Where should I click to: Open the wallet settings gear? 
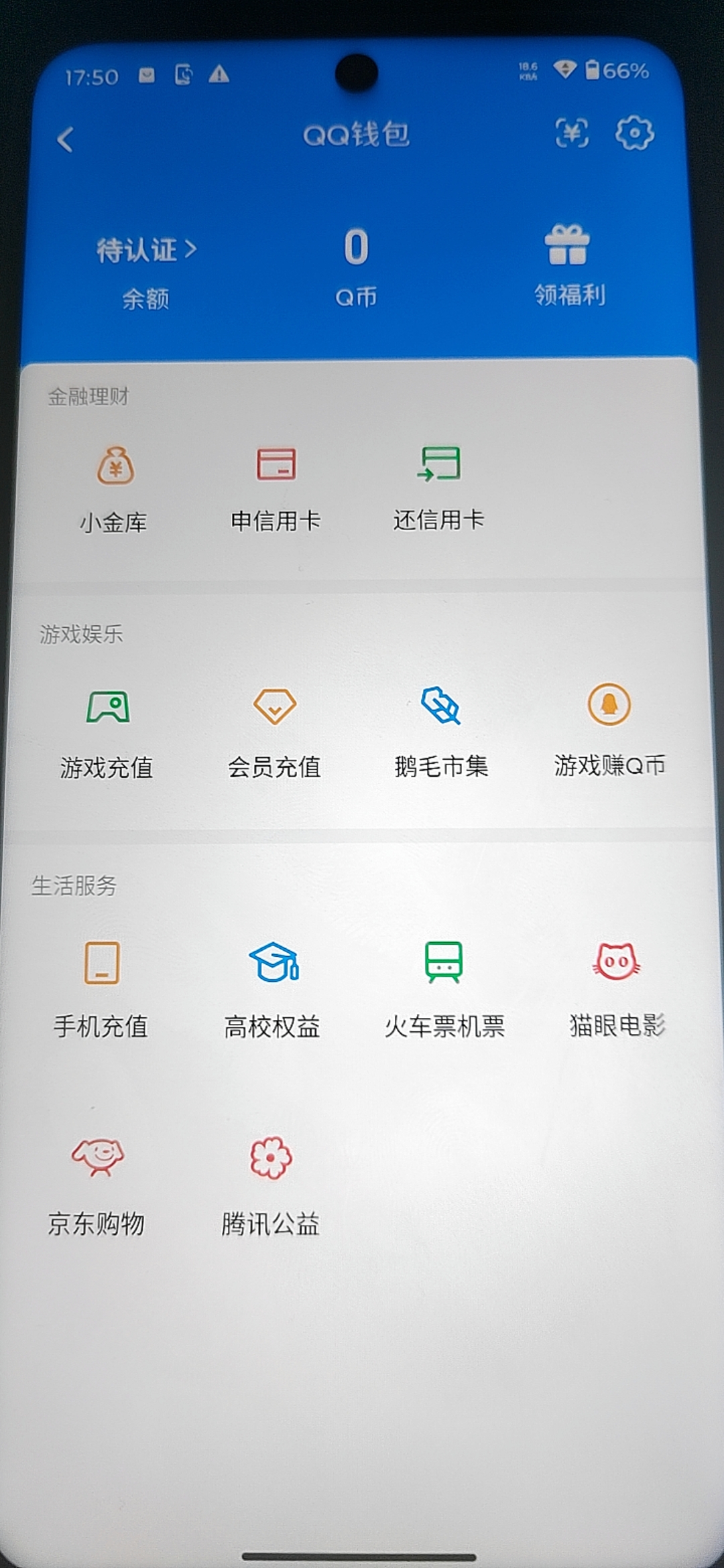point(633,134)
